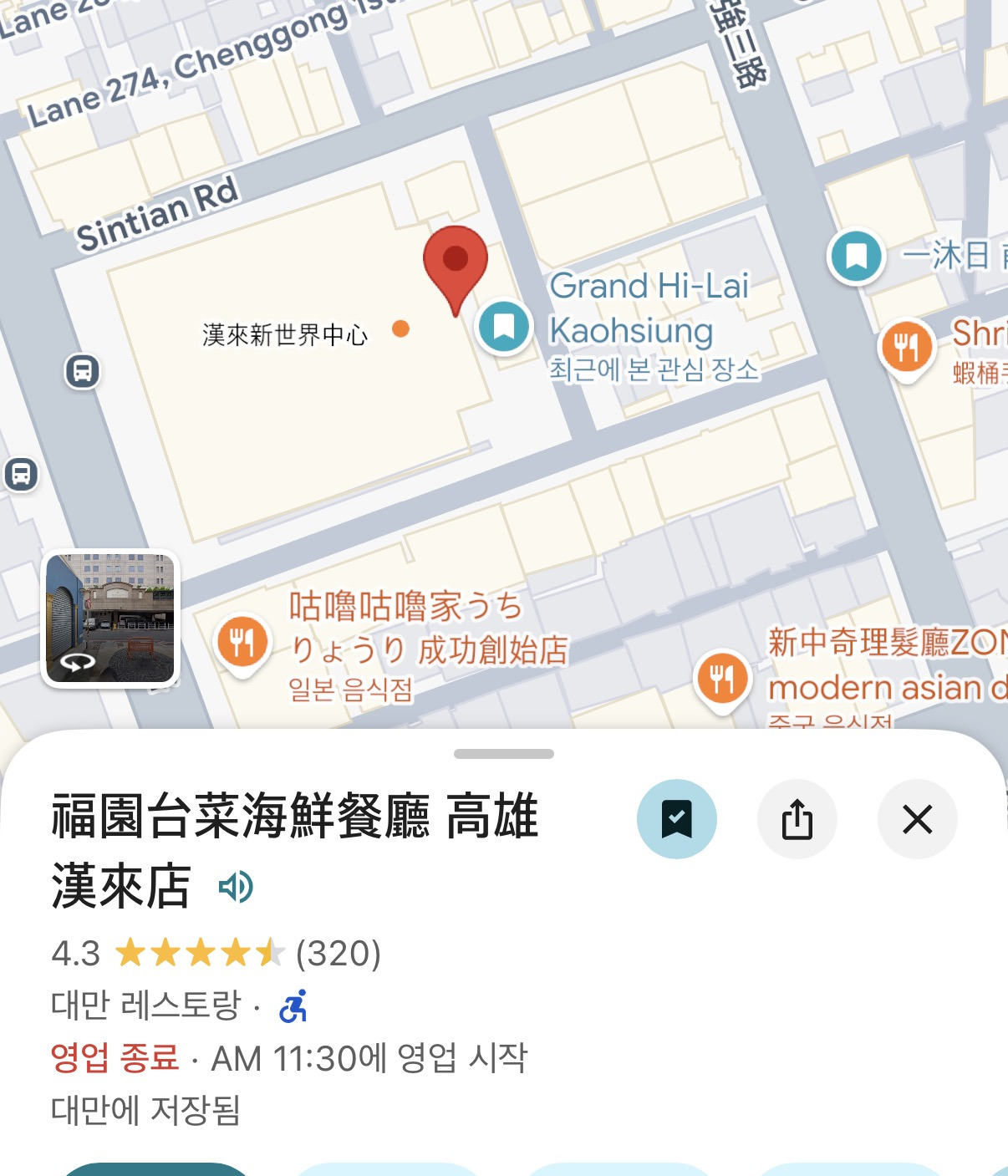The width and height of the screenshot is (1008, 1176).
Task: Tap the saved bookmark icon for this restaurant
Action: 676,819
